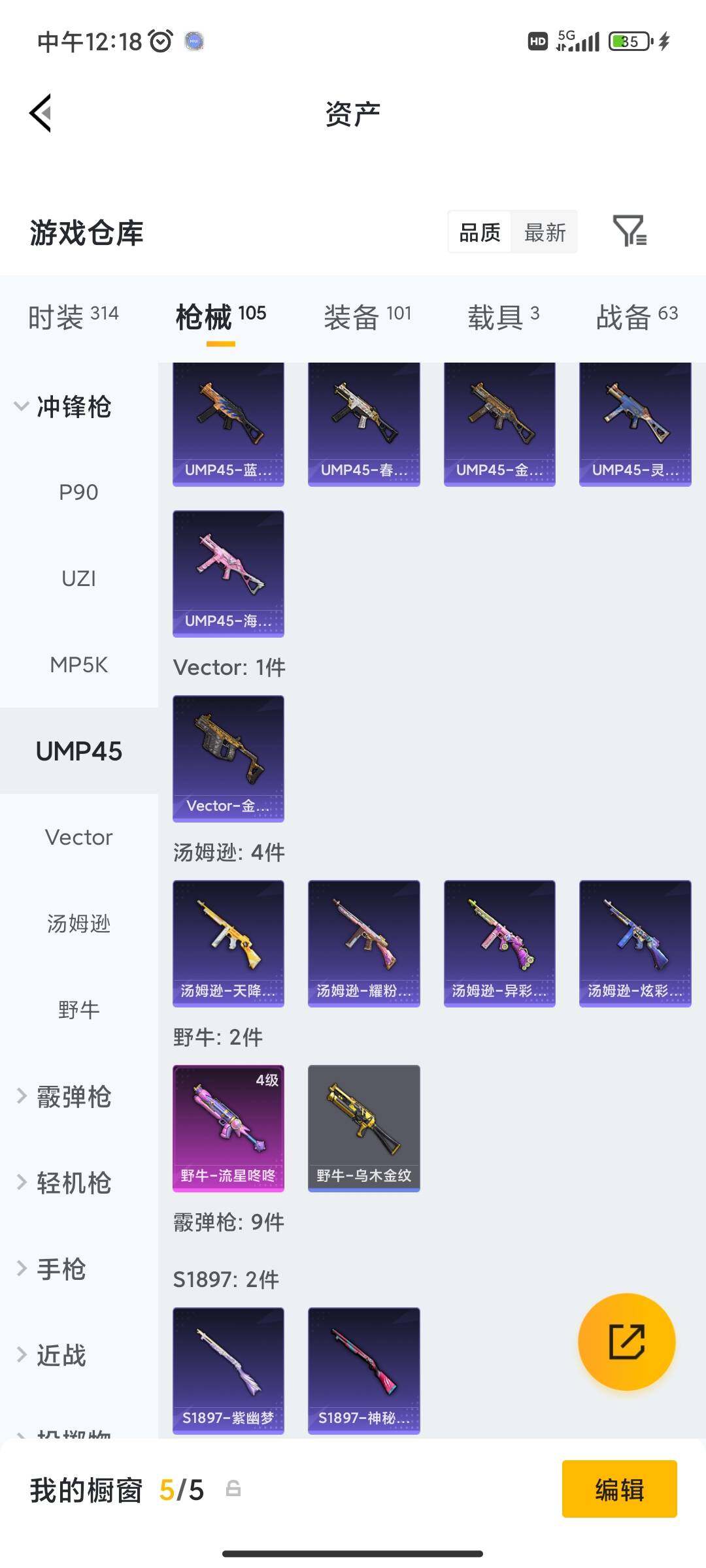Open the 汤姆逊-天降 skin tile

pyautogui.click(x=228, y=943)
